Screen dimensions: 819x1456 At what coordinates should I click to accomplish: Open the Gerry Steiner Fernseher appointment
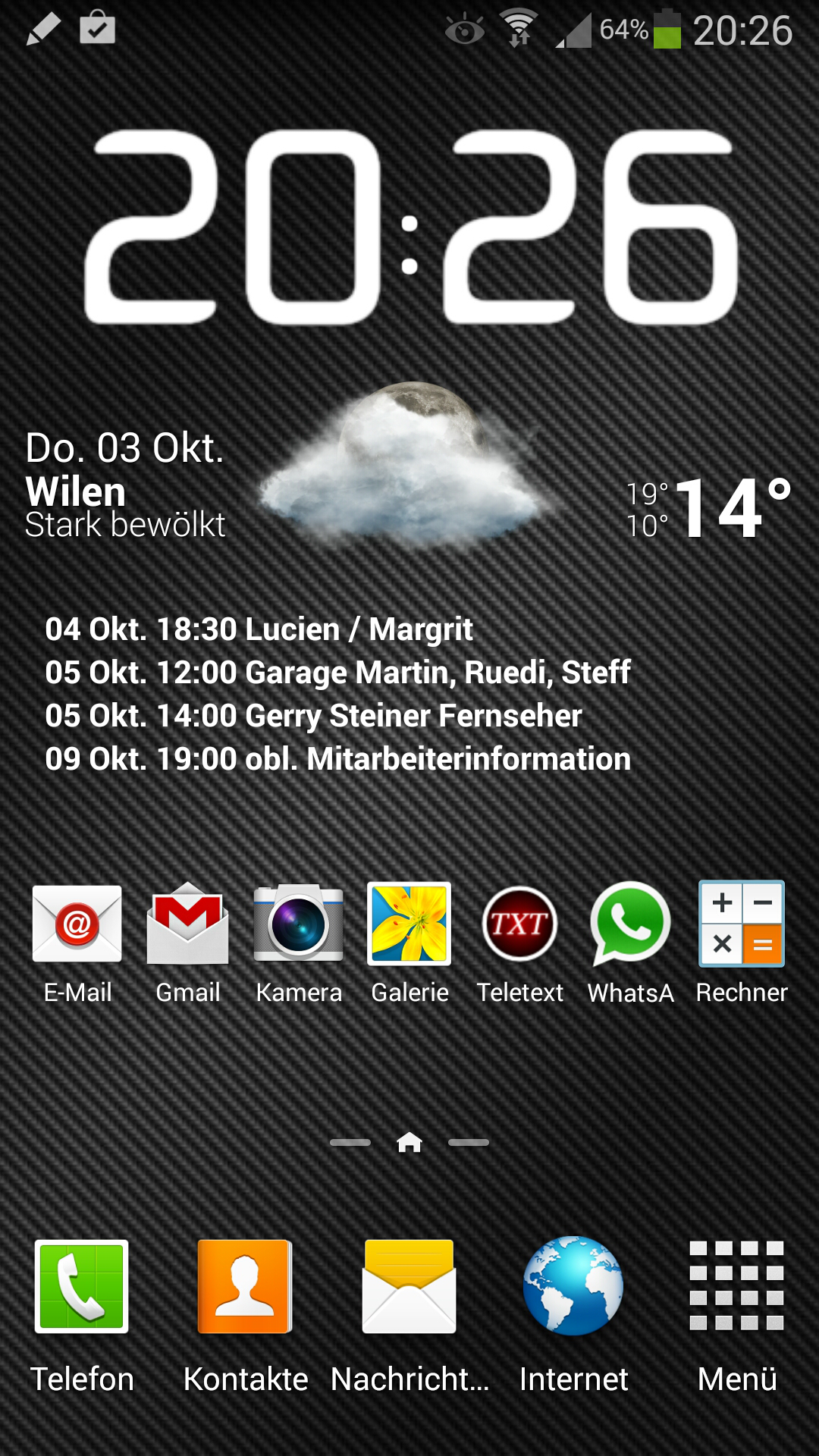coord(313,716)
